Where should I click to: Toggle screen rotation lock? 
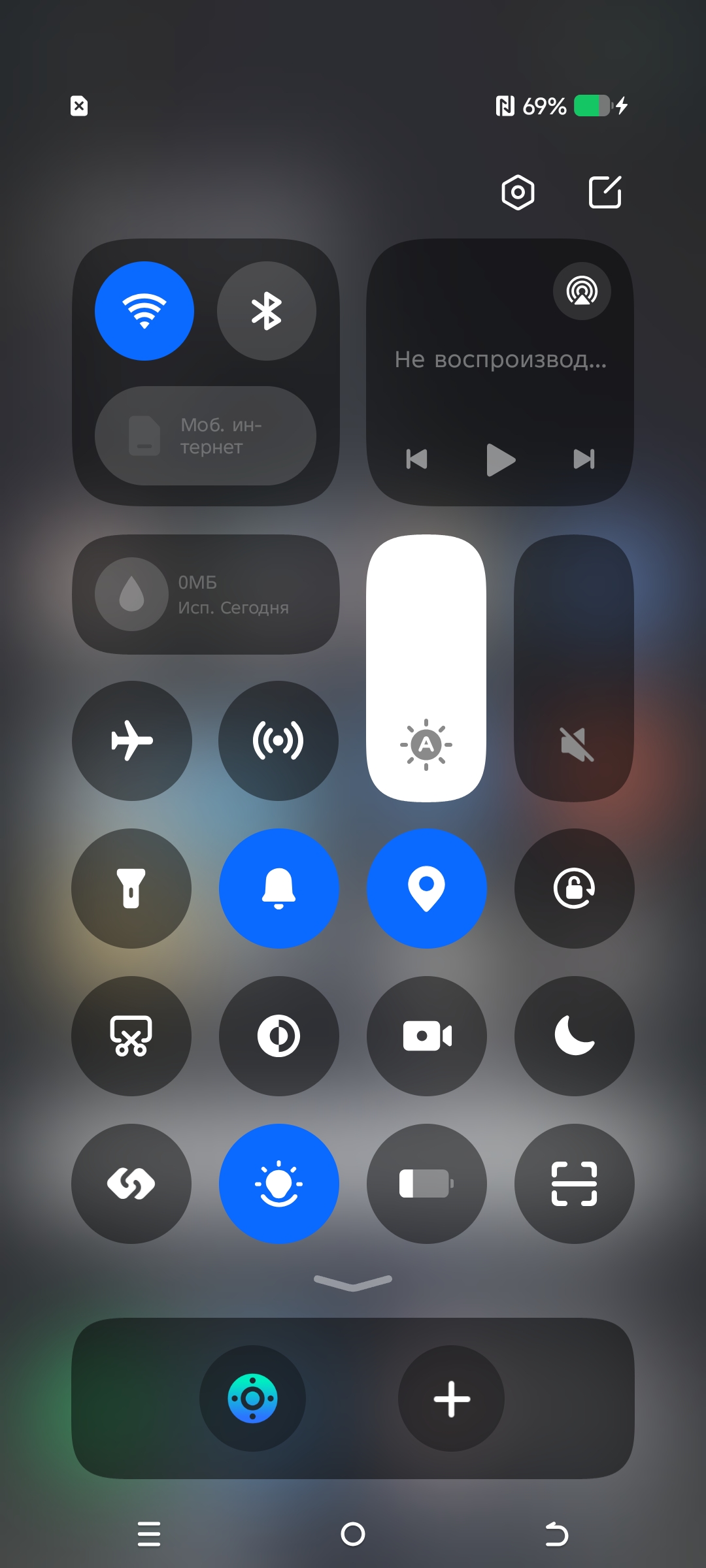coord(575,889)
